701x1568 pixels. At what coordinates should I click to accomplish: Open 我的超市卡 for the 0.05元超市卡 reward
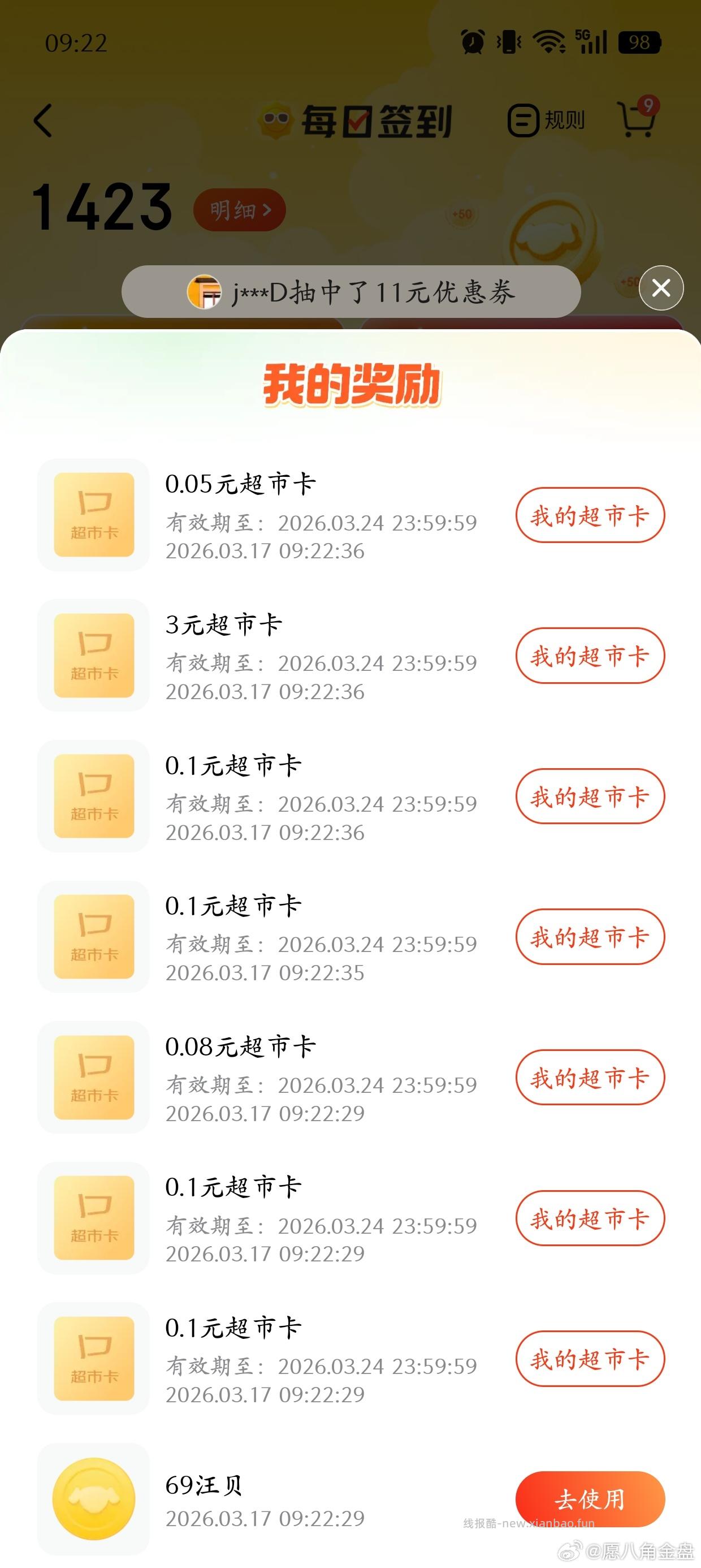589,515
